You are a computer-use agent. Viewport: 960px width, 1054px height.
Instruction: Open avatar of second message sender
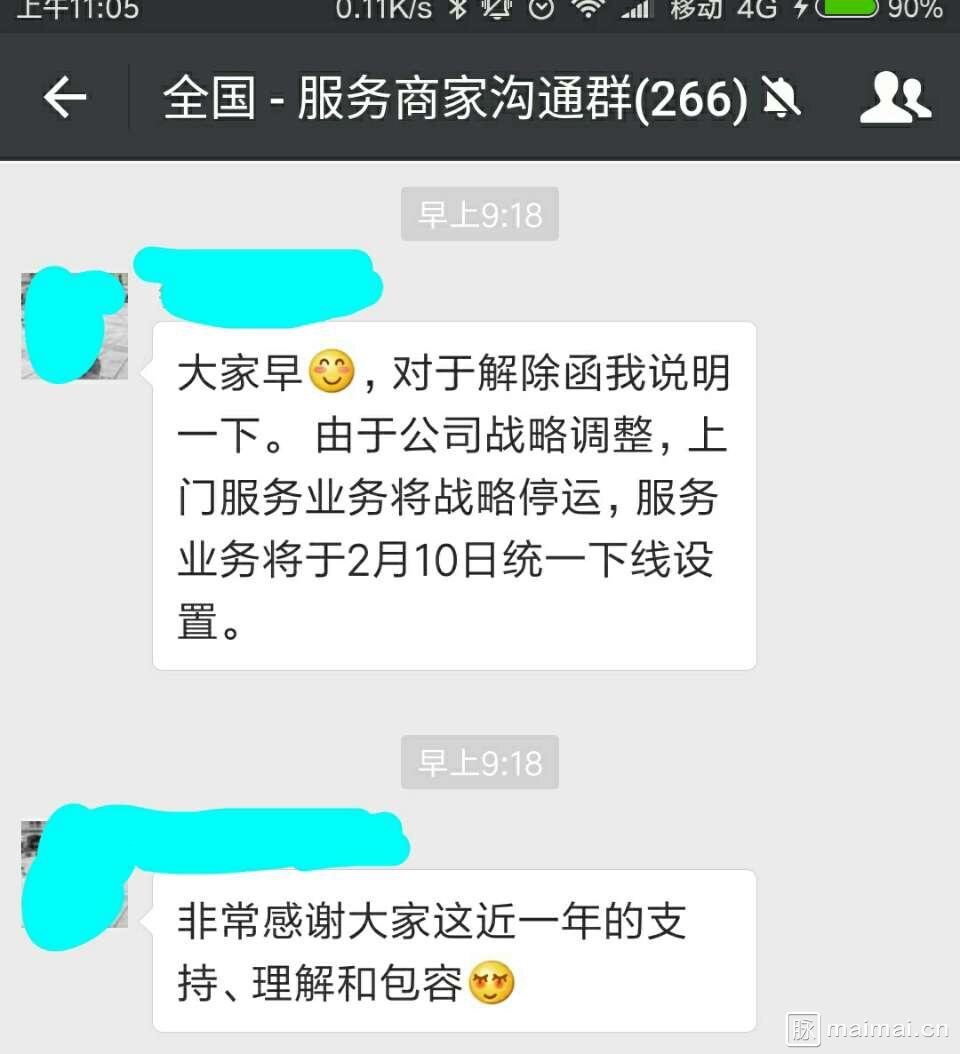click(x=75, y=874)
